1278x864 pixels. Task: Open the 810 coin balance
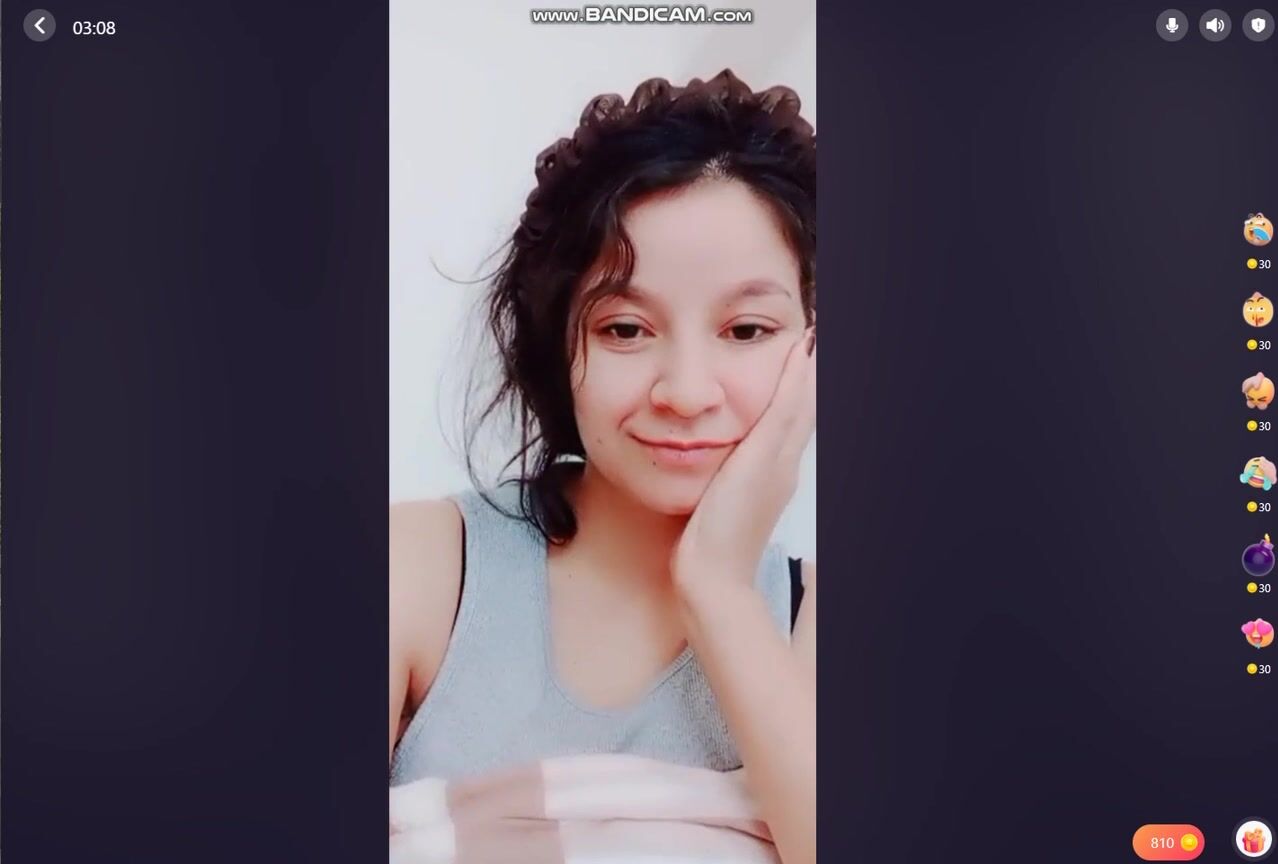point(1168,843)
